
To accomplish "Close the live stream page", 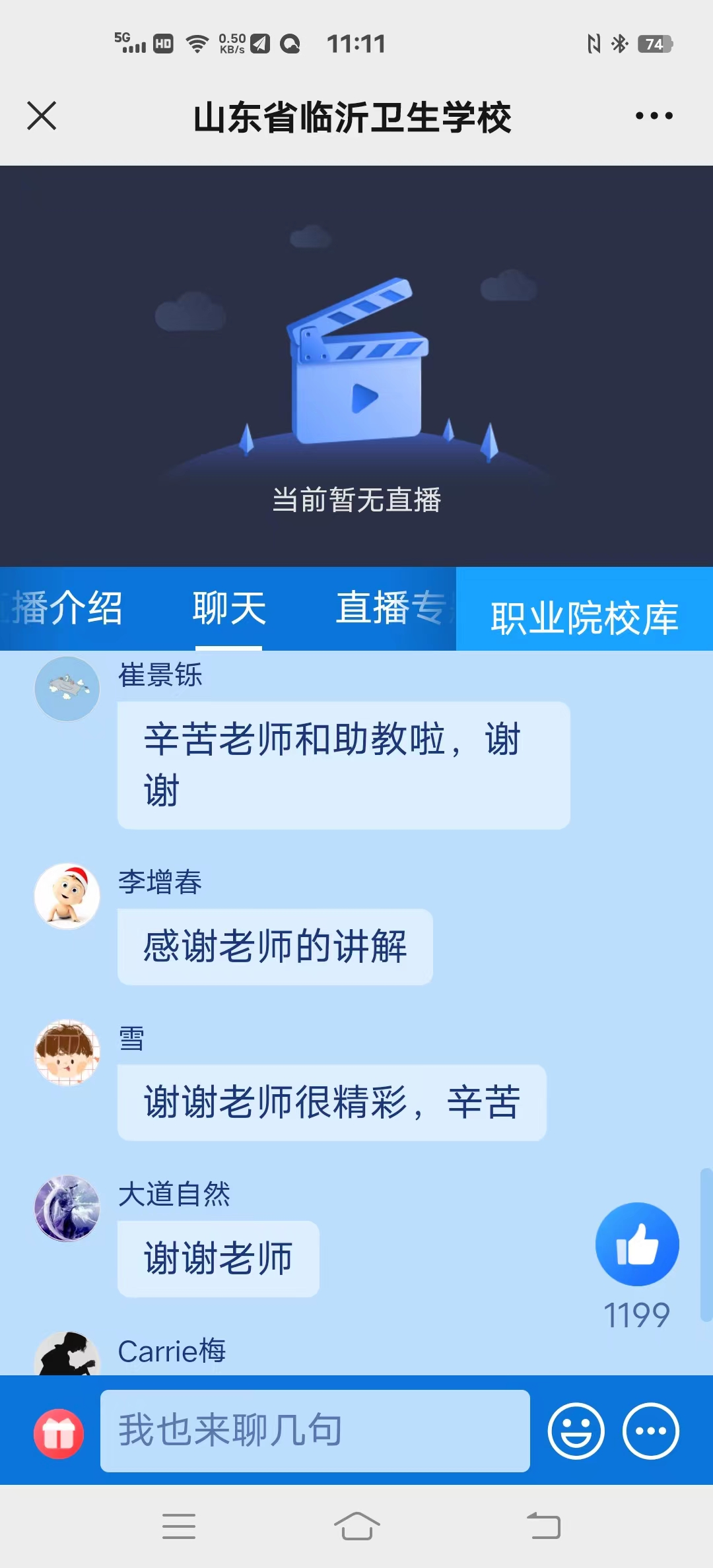I will (x=42, y=116).
